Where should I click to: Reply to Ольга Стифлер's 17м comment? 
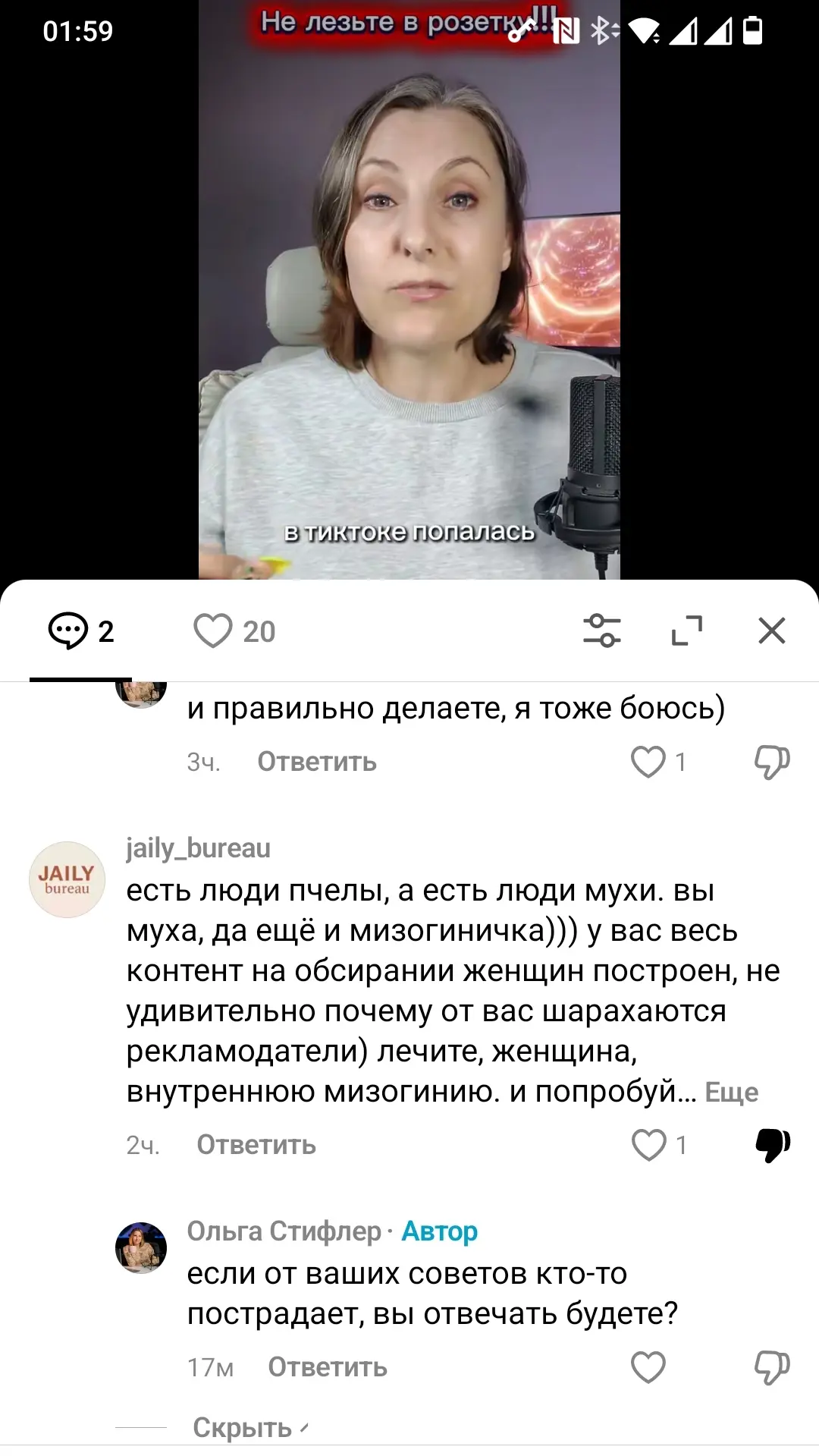tap(328, 1367)
